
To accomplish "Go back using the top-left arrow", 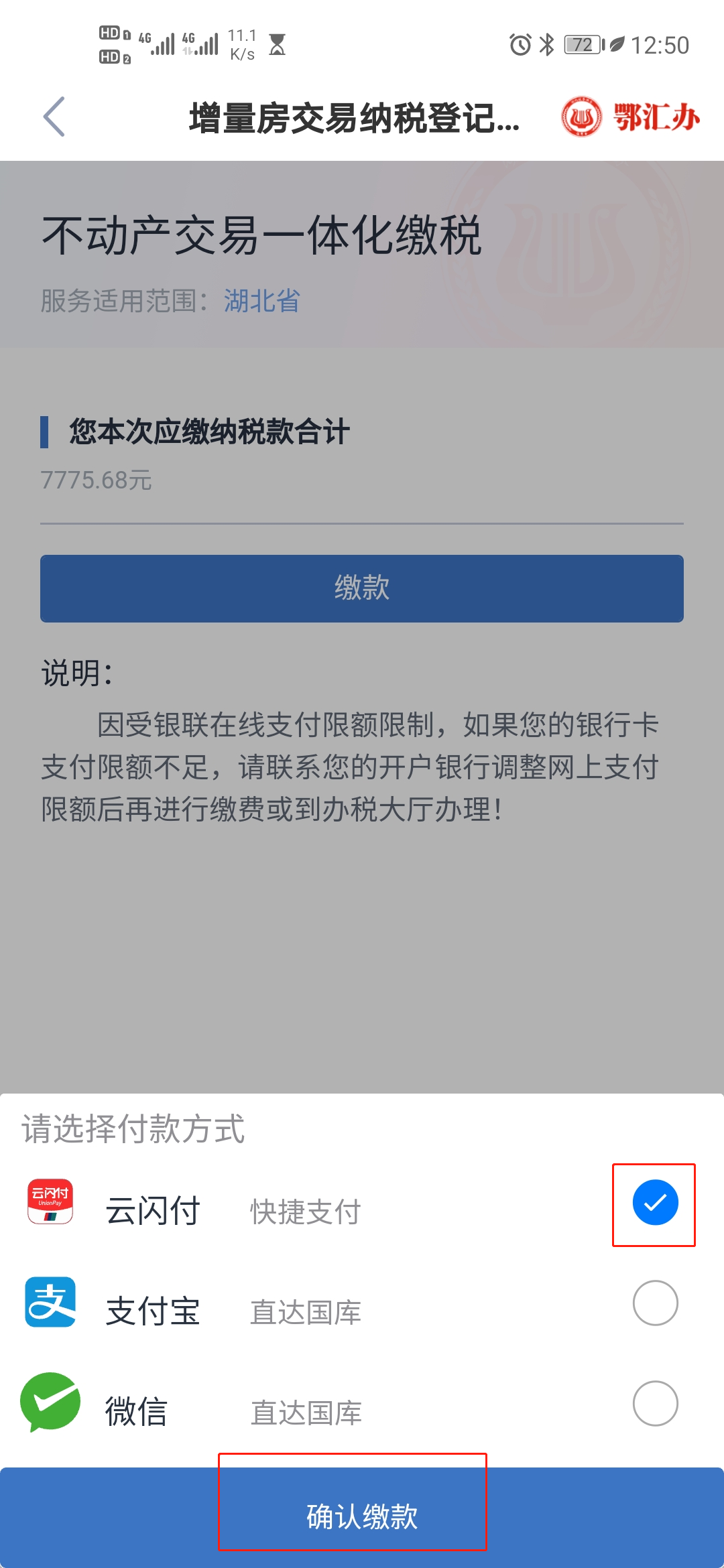I will click(54, 117).
